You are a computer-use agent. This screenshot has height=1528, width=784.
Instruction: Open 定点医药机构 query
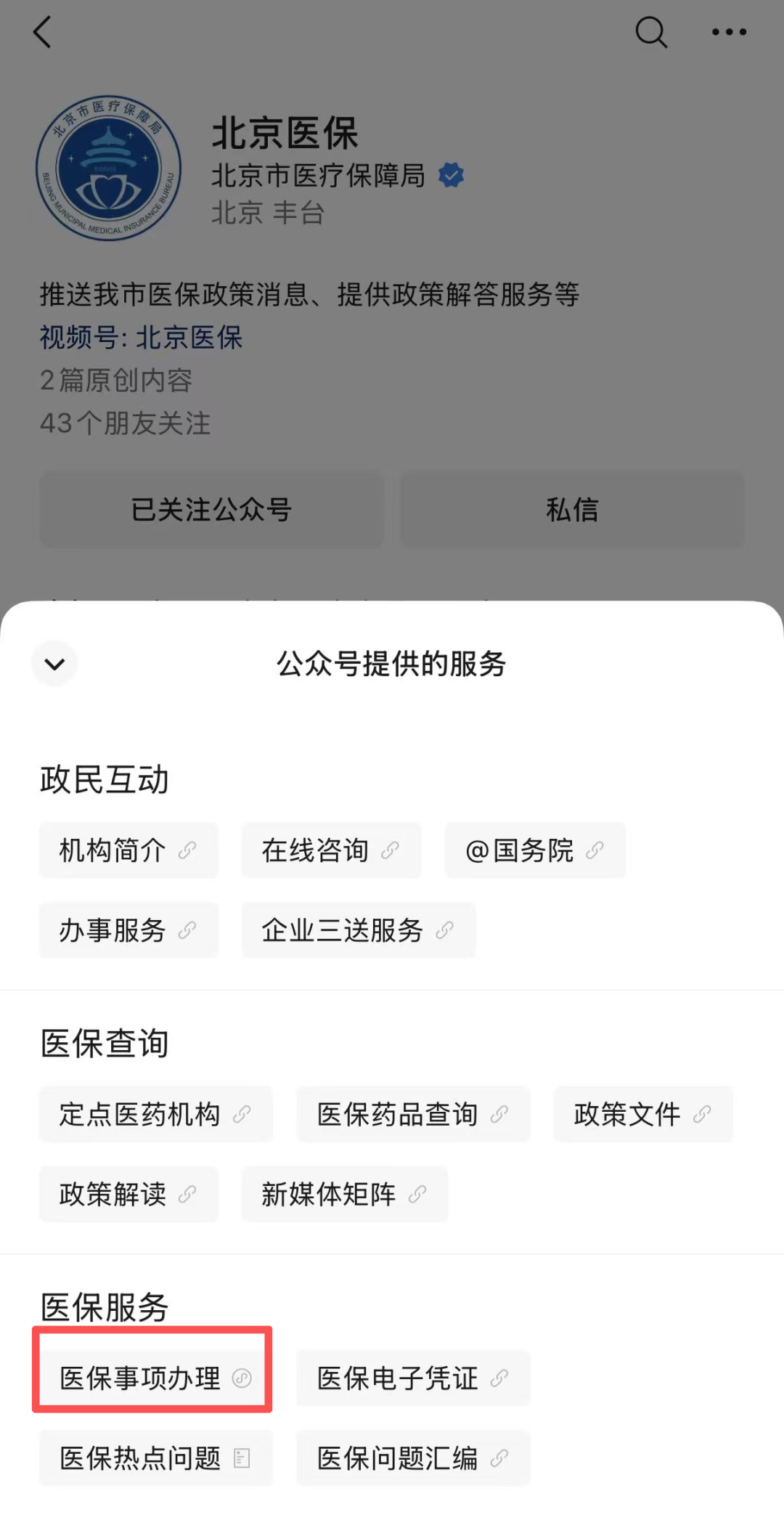pyautogui.click(x=156, y=1114)
